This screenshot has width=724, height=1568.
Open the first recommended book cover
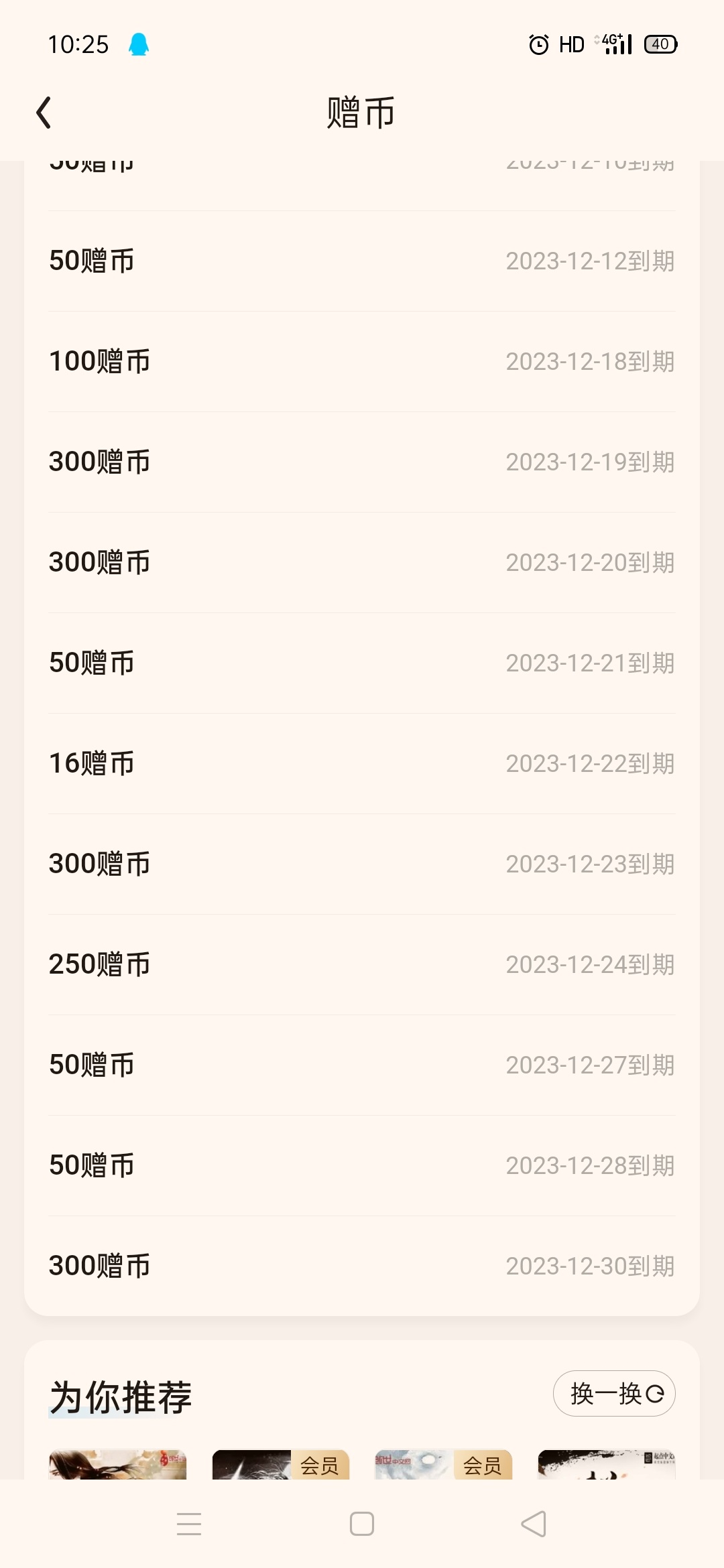[x=118, y=1465]
